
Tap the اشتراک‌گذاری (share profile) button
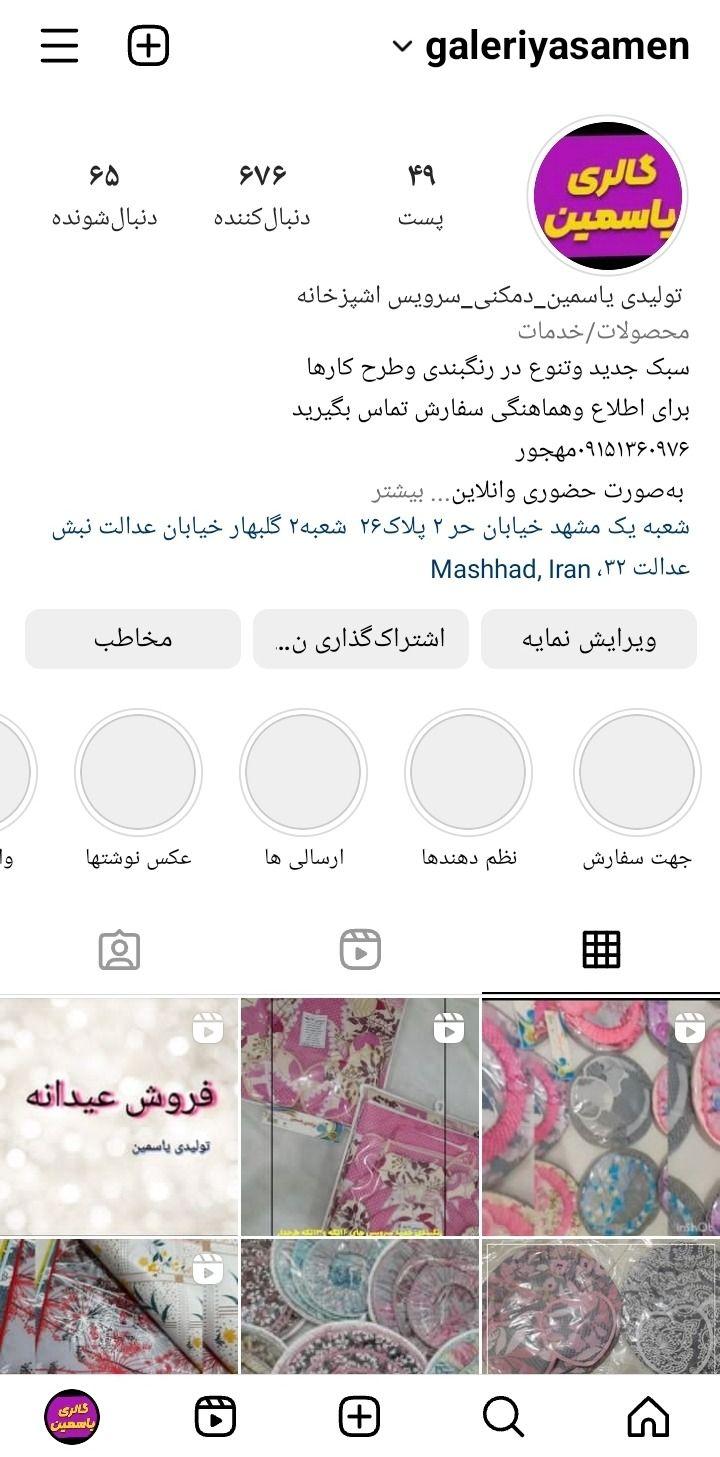(360, 639)
